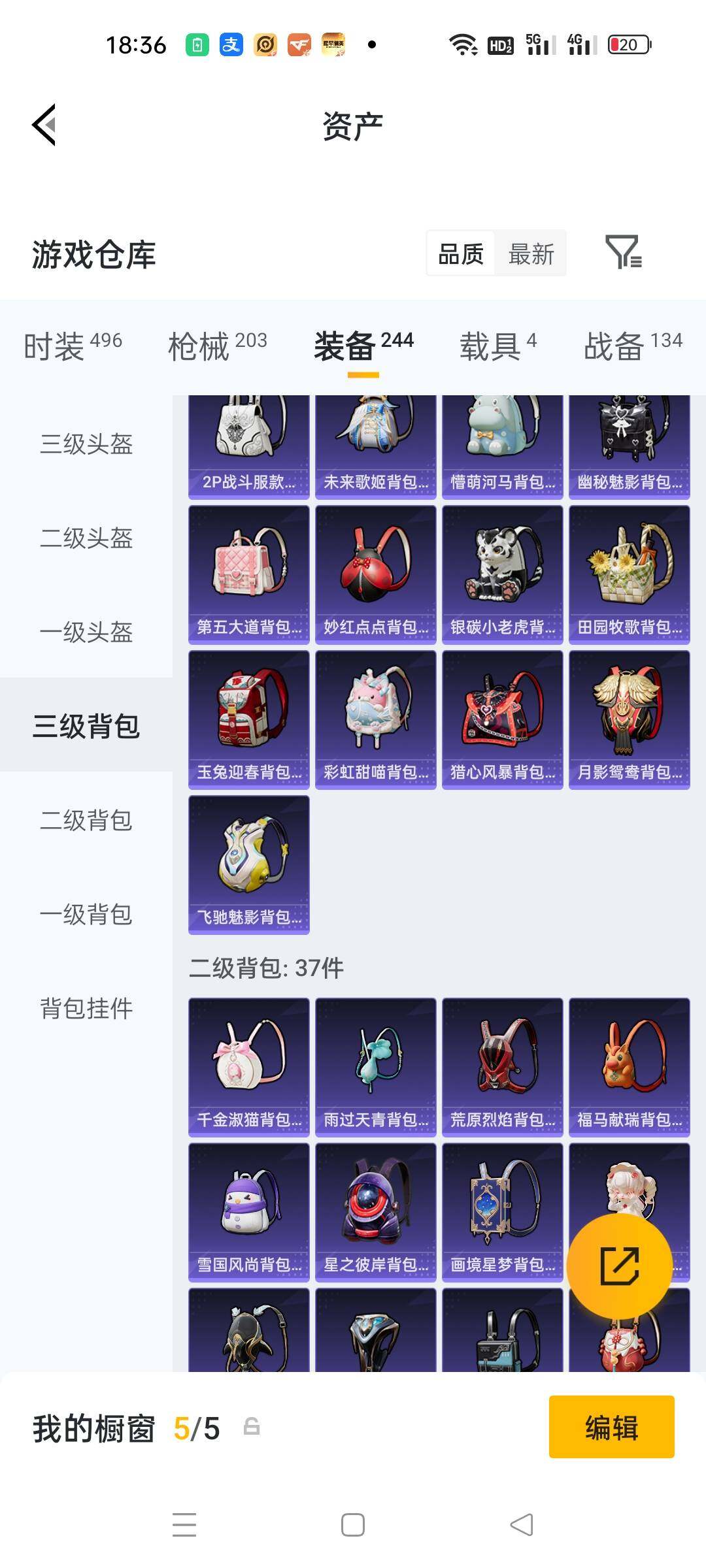The width and height of the screenshot is (706, 1568).
Task: Enable 品质 sorting mode
Action: pos(461,253)
